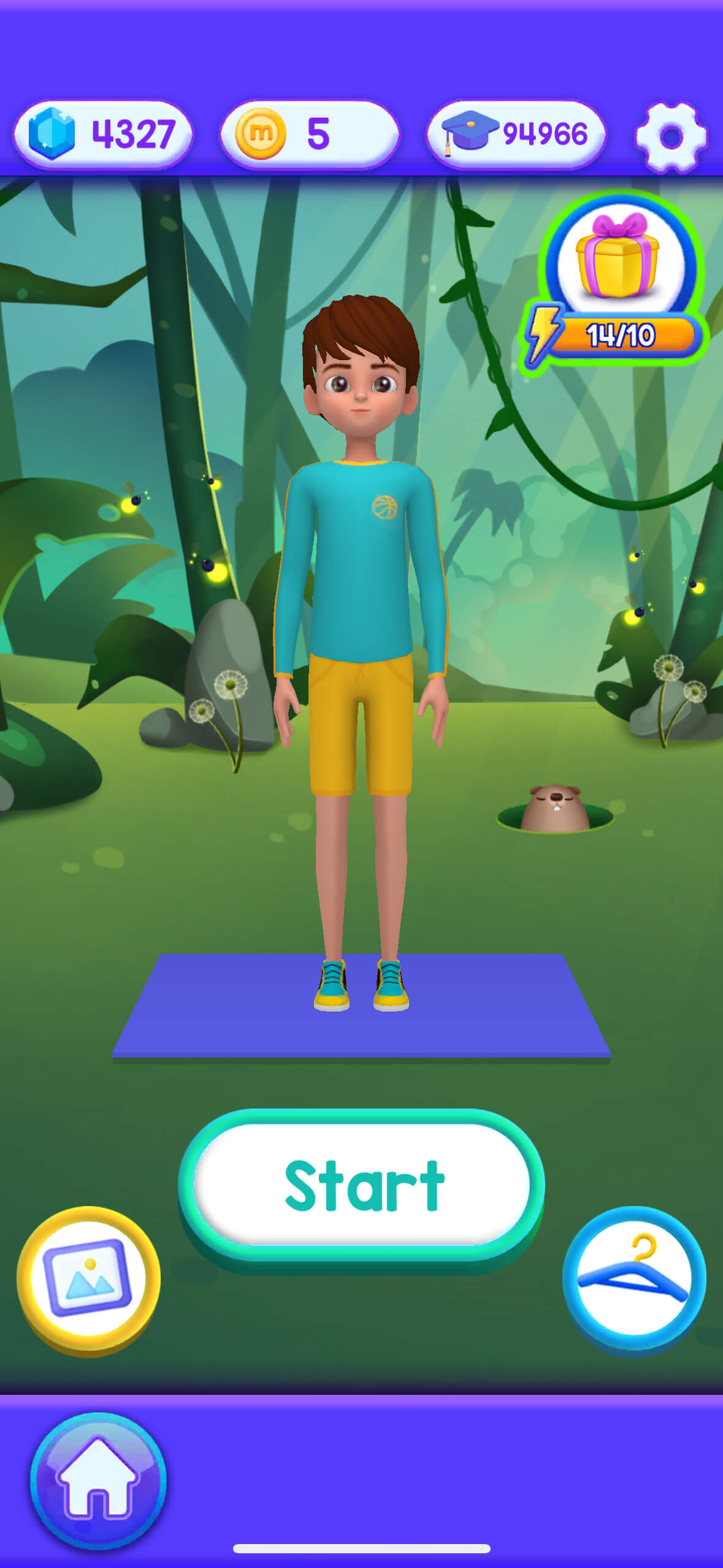
Task: Open the wardrobe hanger button
Action: point(634,1279)
